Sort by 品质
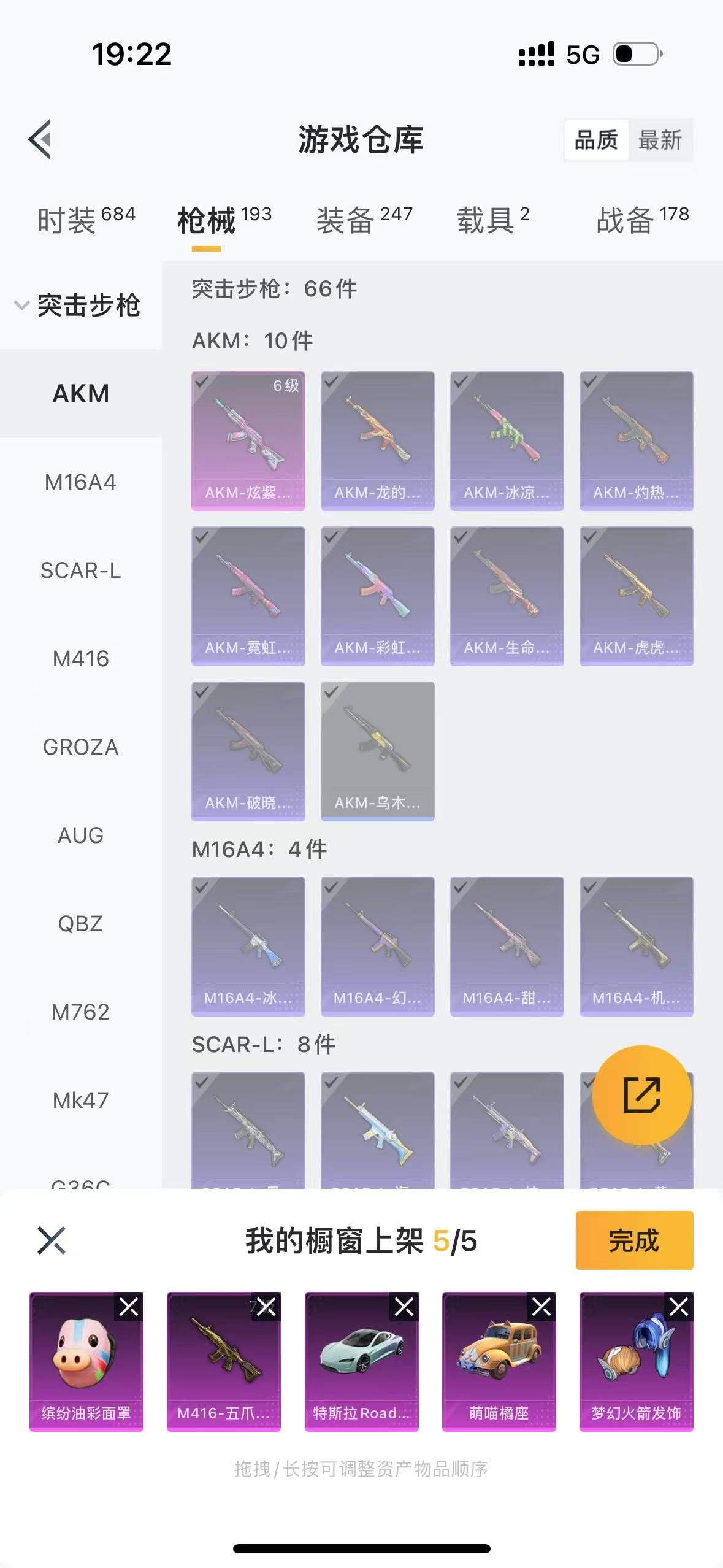 click(x=596, y=140)
